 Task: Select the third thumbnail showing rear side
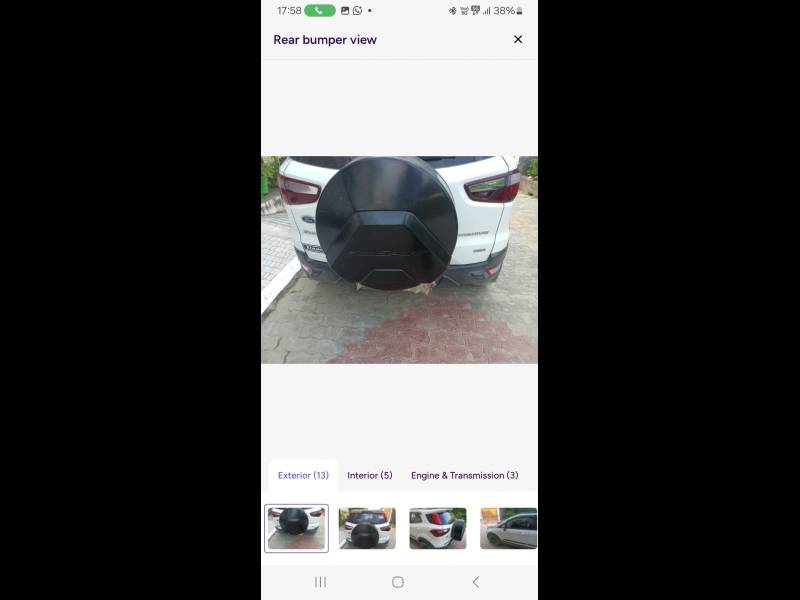click(x=438, y=528)
